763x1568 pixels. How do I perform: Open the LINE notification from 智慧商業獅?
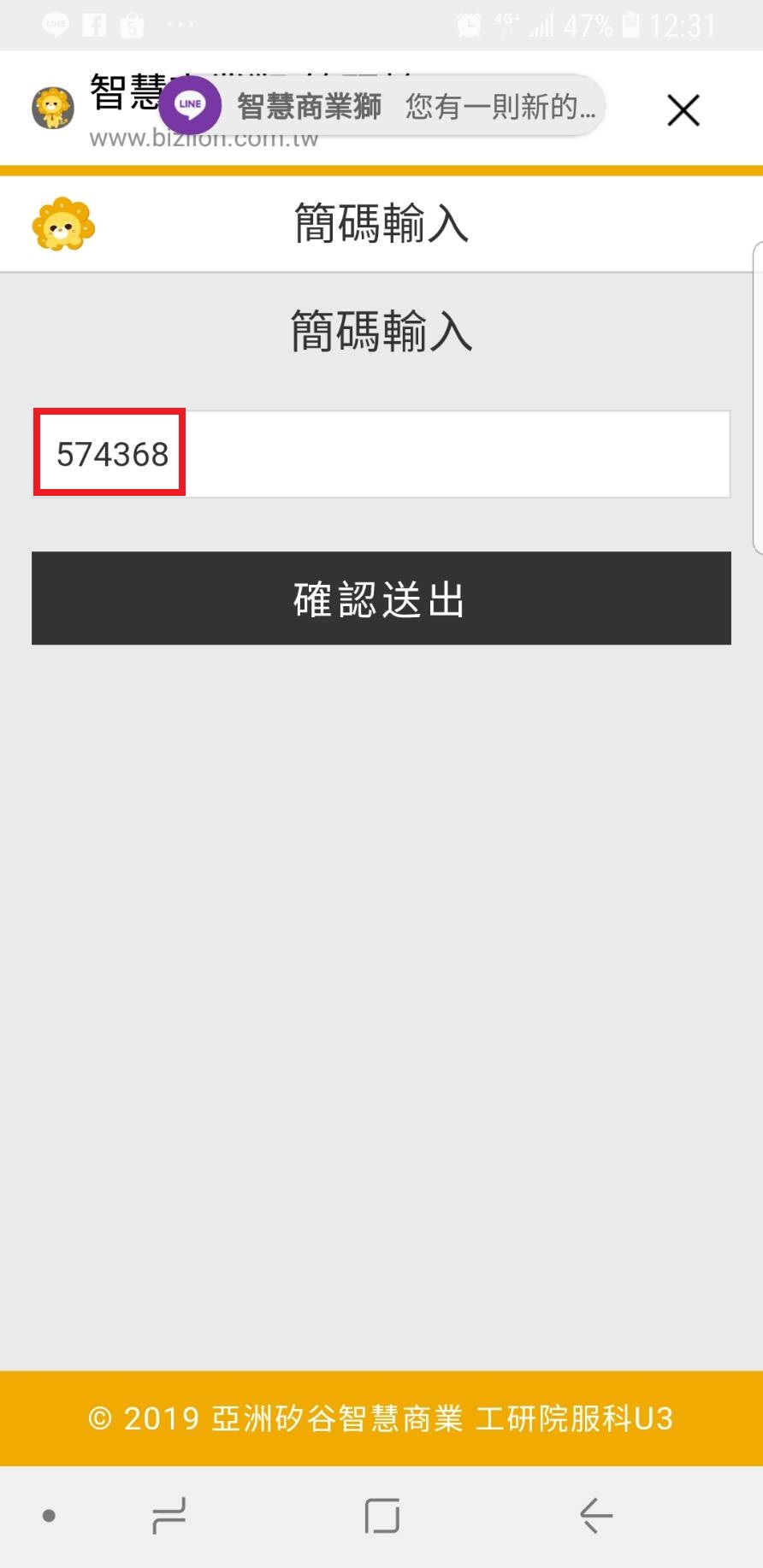pyautogui.click(x=382, y=105)
